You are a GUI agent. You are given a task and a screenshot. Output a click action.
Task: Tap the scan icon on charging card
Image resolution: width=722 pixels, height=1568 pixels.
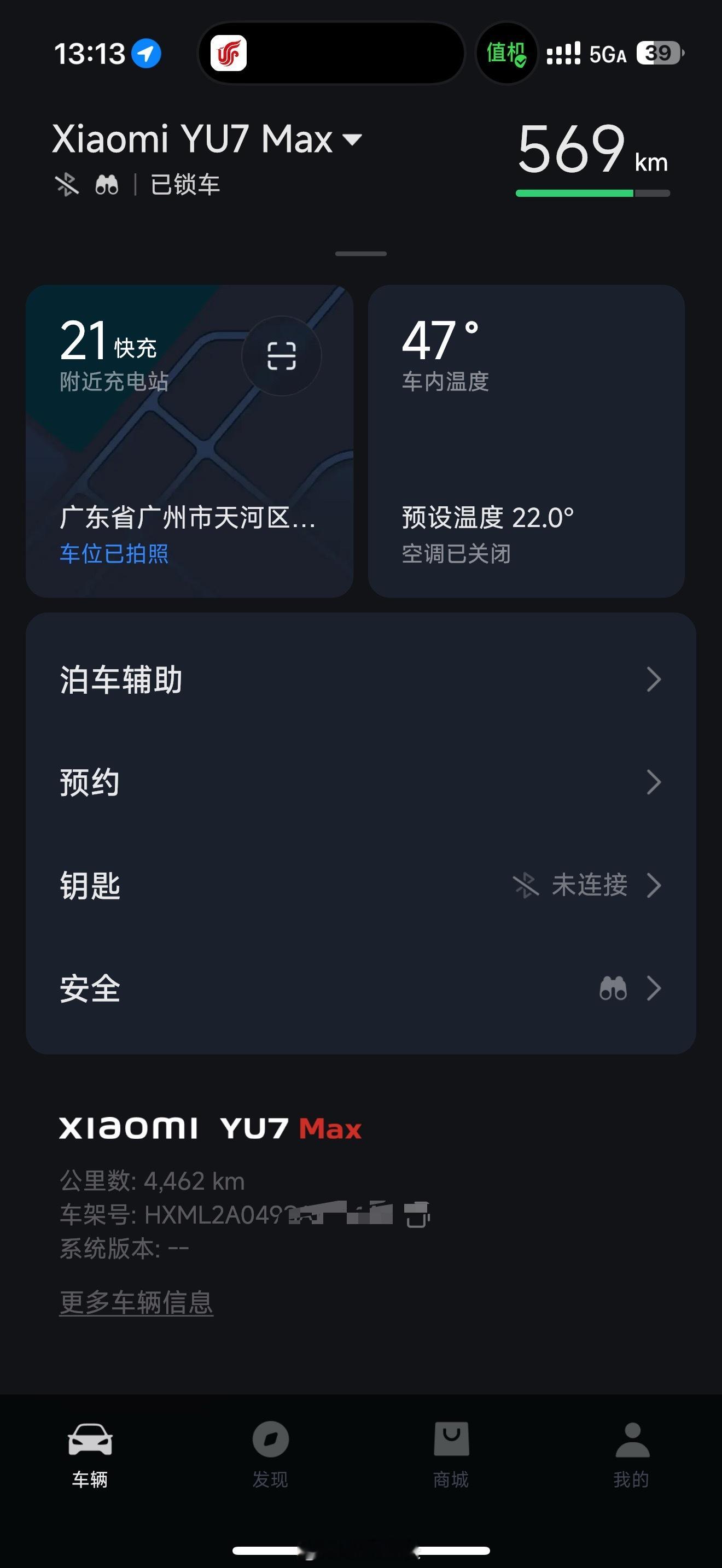click(281, 355)
